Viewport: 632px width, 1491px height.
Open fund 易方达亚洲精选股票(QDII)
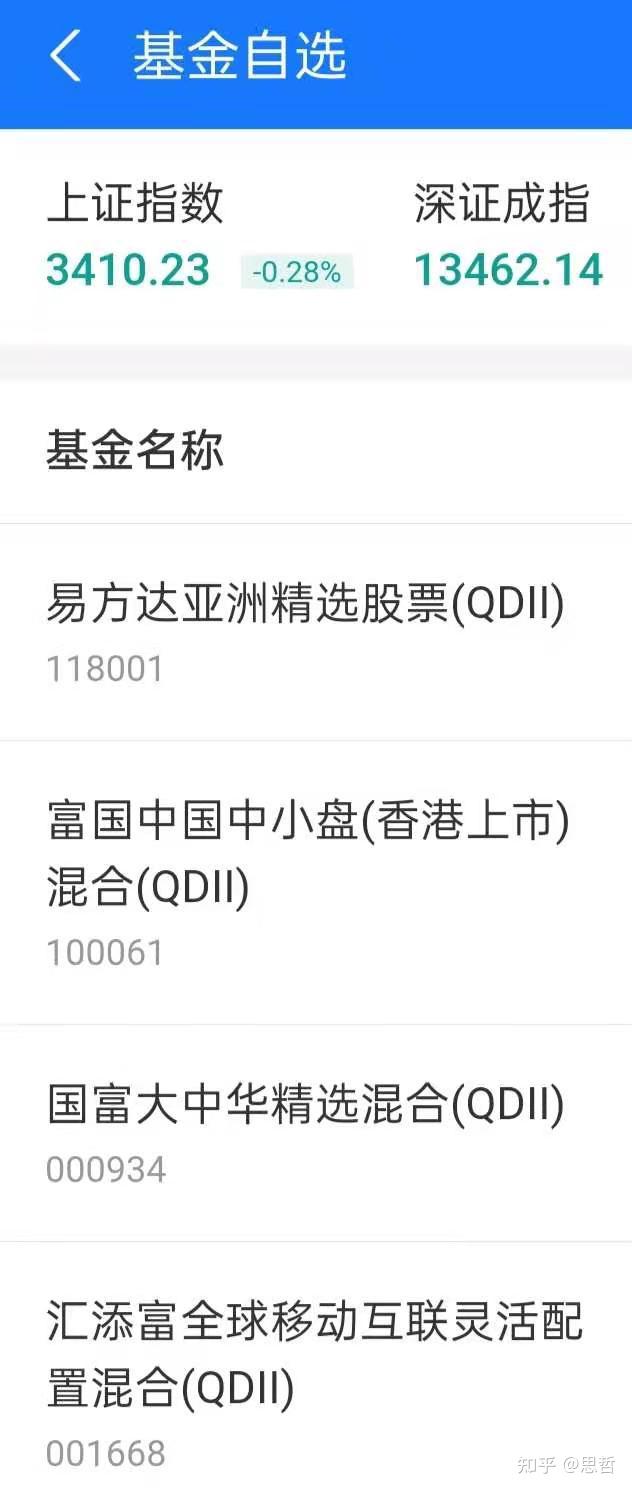coord(305,632)
